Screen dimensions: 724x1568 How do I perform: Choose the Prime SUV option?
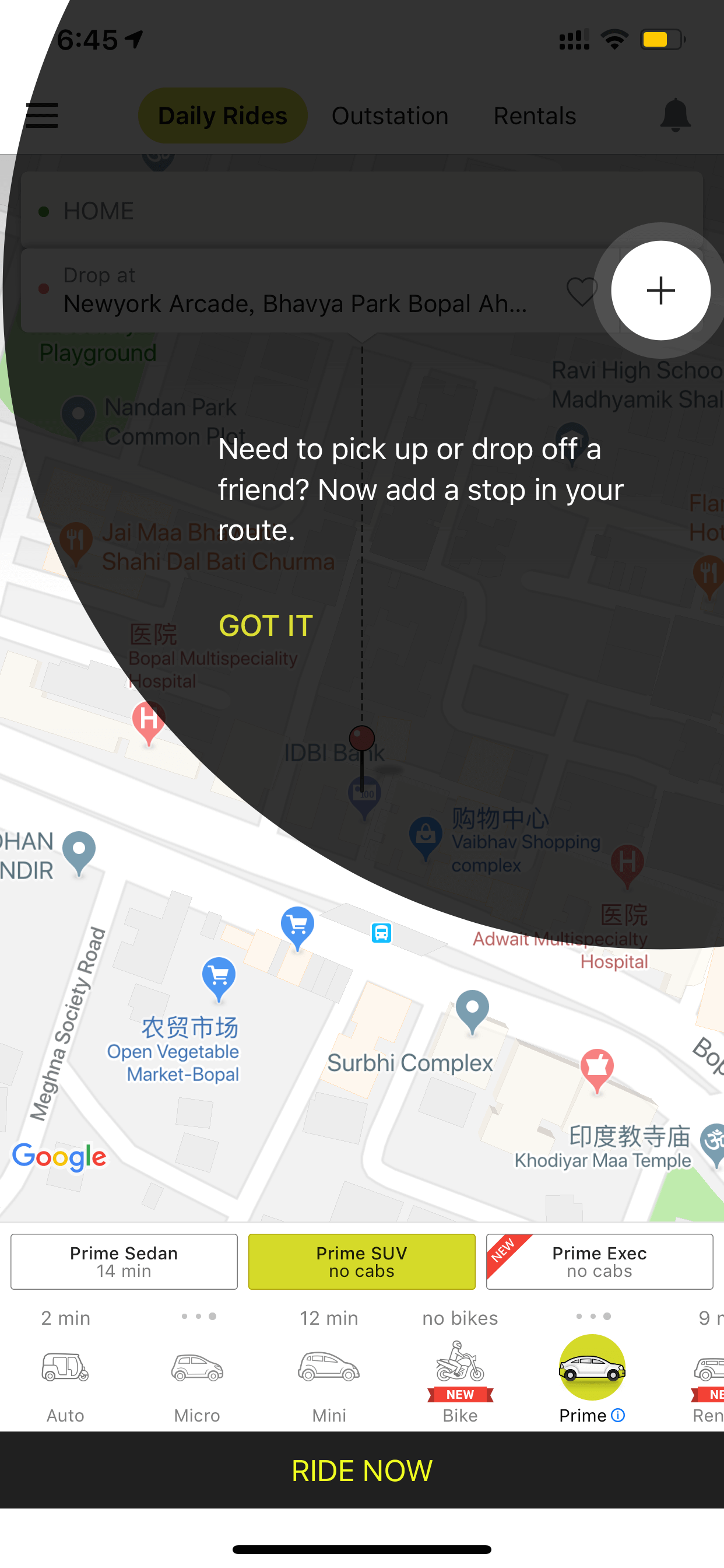click(x=362, y=1261)
